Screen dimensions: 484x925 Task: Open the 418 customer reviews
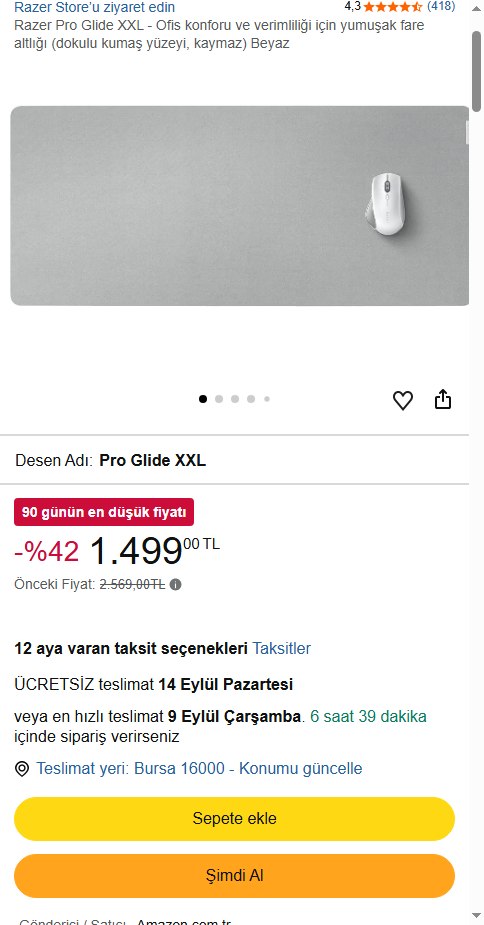click(440, 6)
